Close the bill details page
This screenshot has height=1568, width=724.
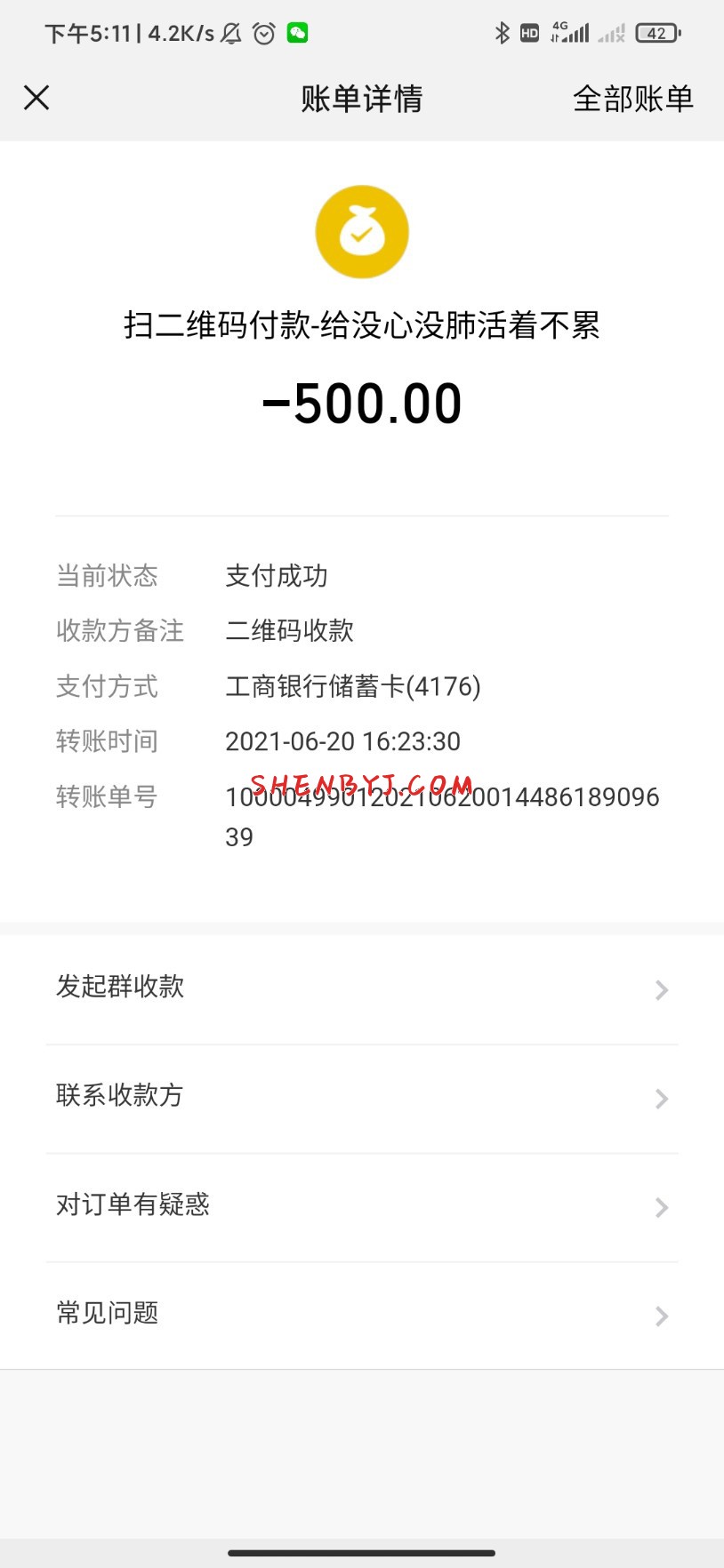click(36, 98)
